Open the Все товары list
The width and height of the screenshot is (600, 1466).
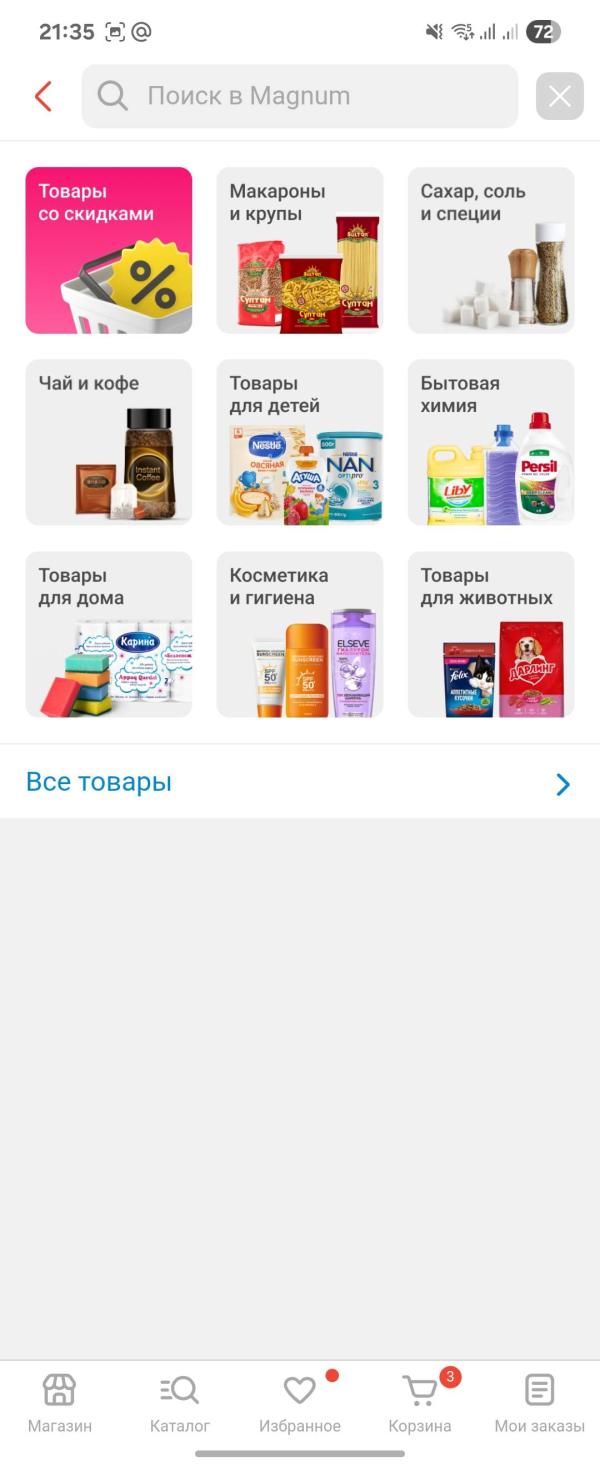[300, 782]
